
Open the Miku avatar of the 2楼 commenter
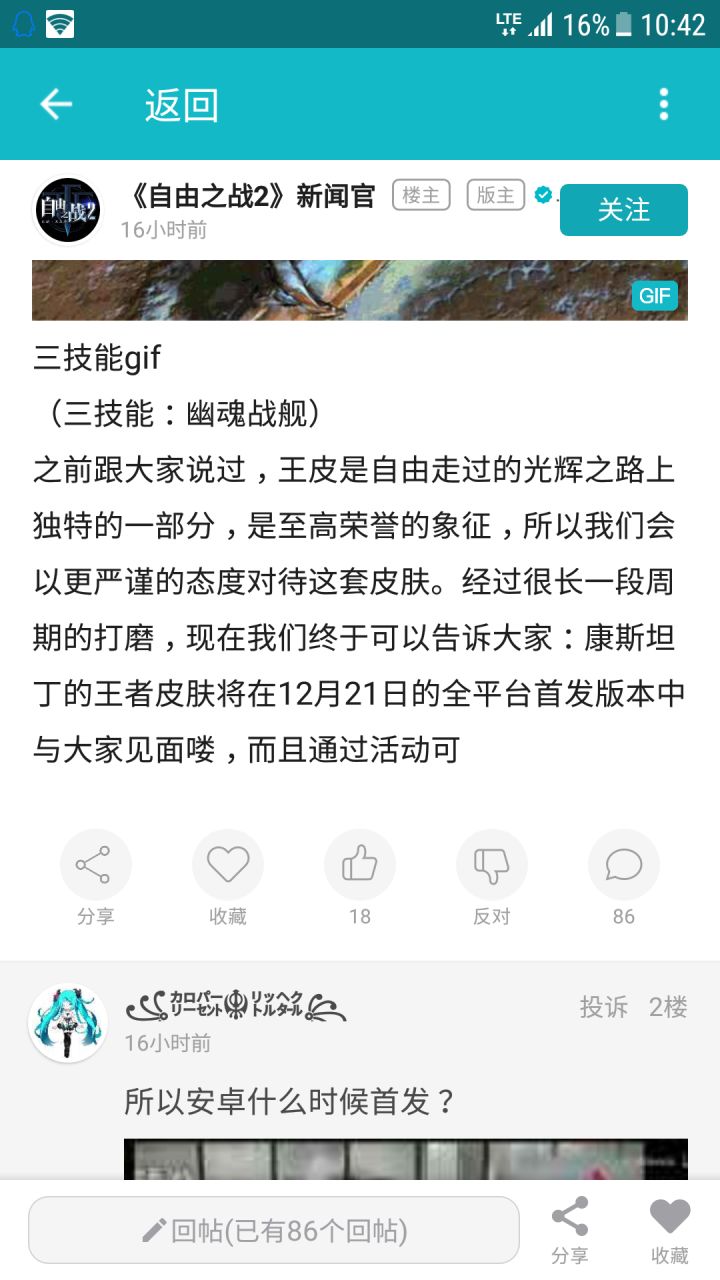pos(68,1023)
